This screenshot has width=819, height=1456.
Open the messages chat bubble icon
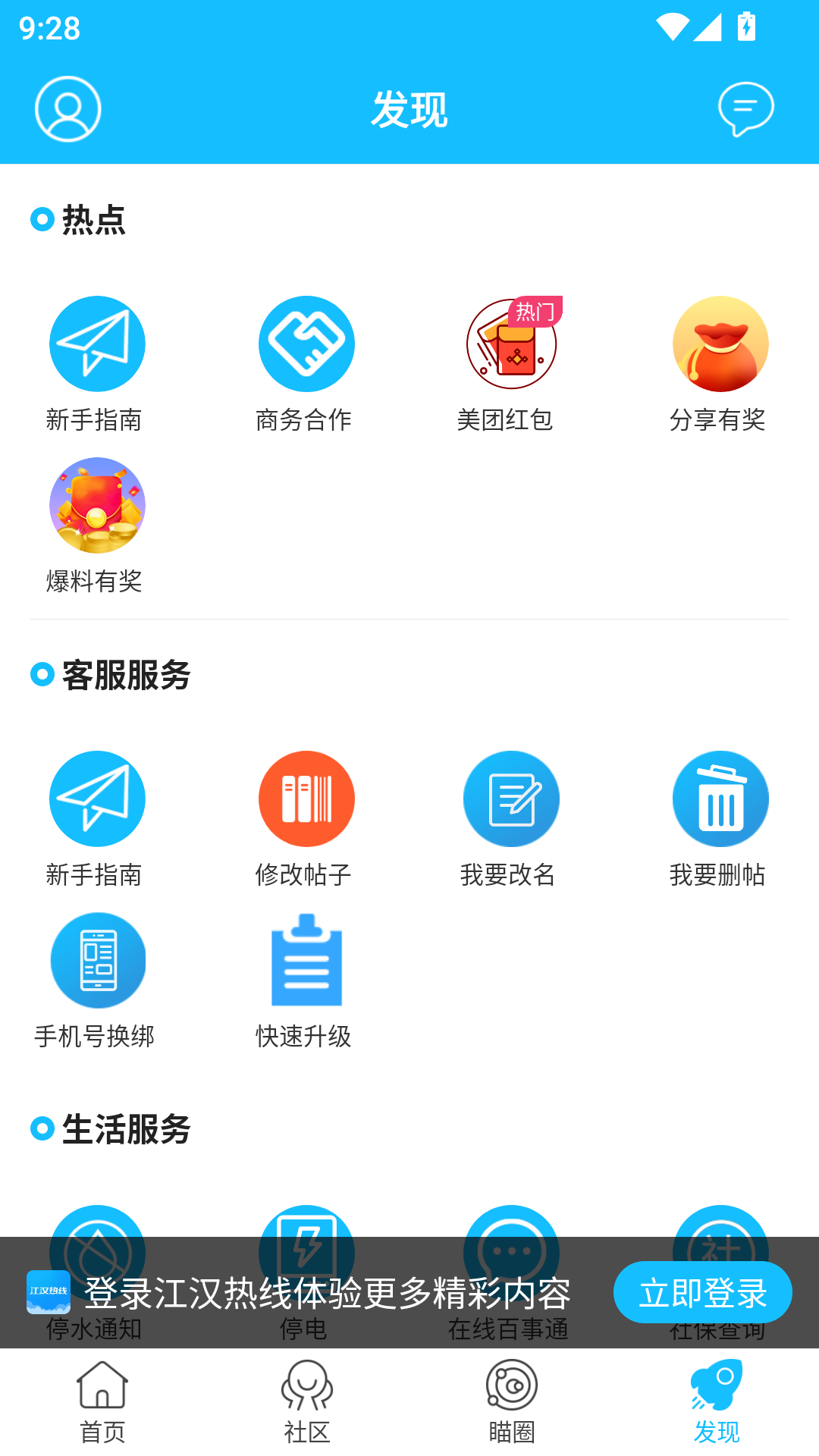(x=746, y=108)
